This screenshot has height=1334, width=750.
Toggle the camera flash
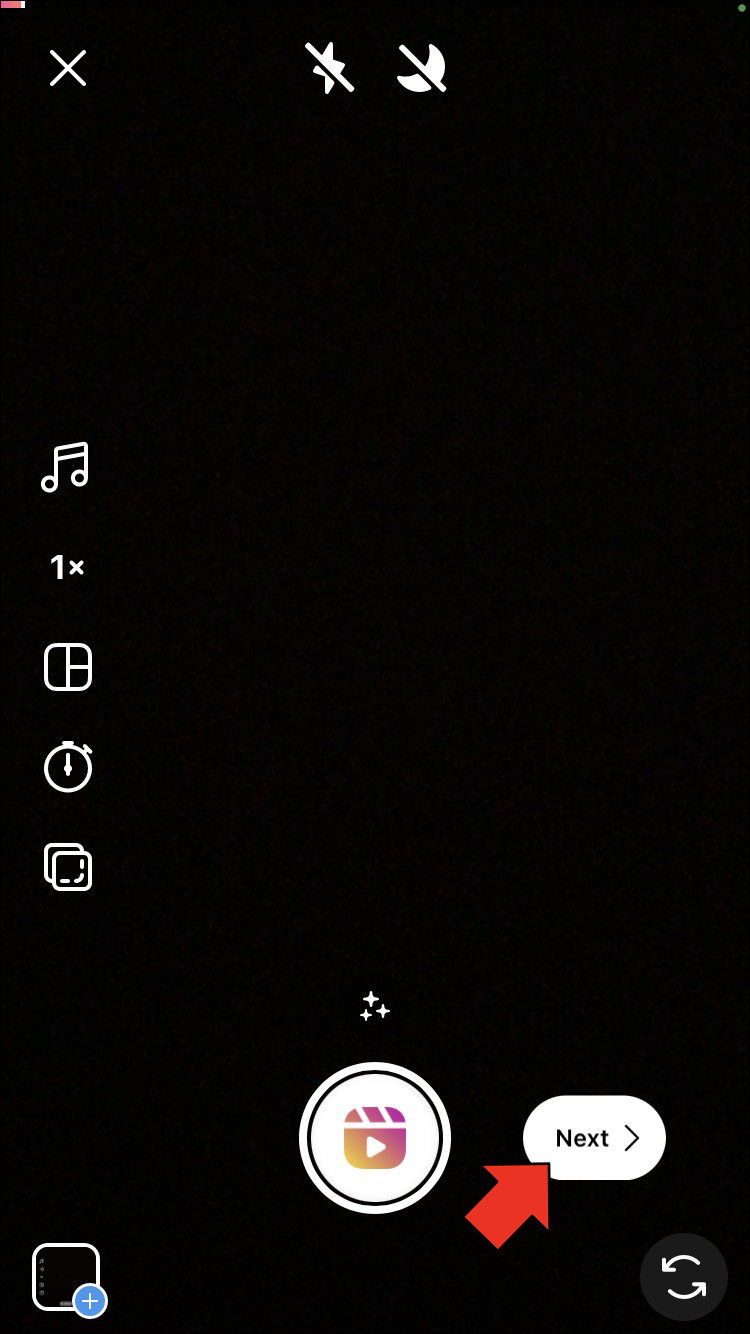(330, 69)
